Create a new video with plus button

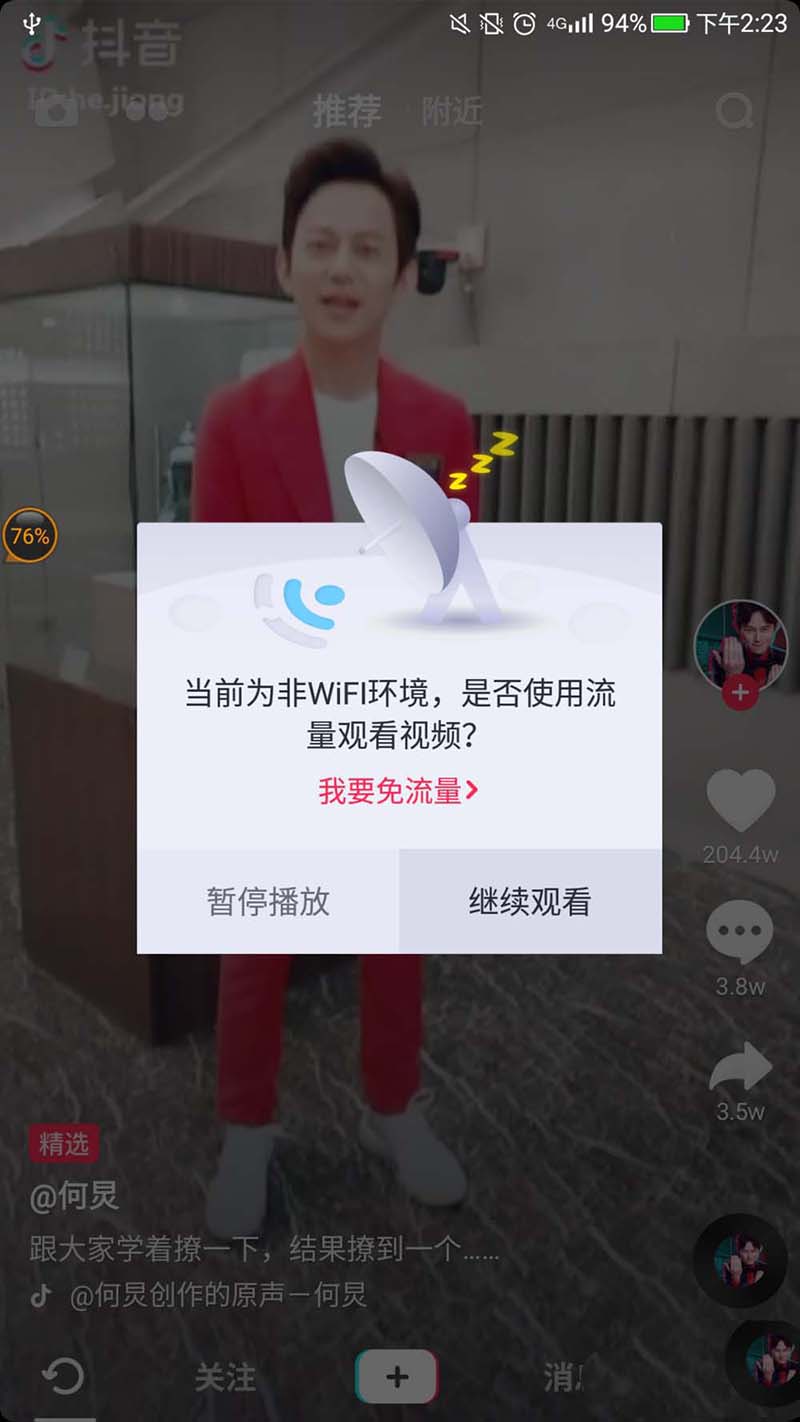(x=397, y=1377)
